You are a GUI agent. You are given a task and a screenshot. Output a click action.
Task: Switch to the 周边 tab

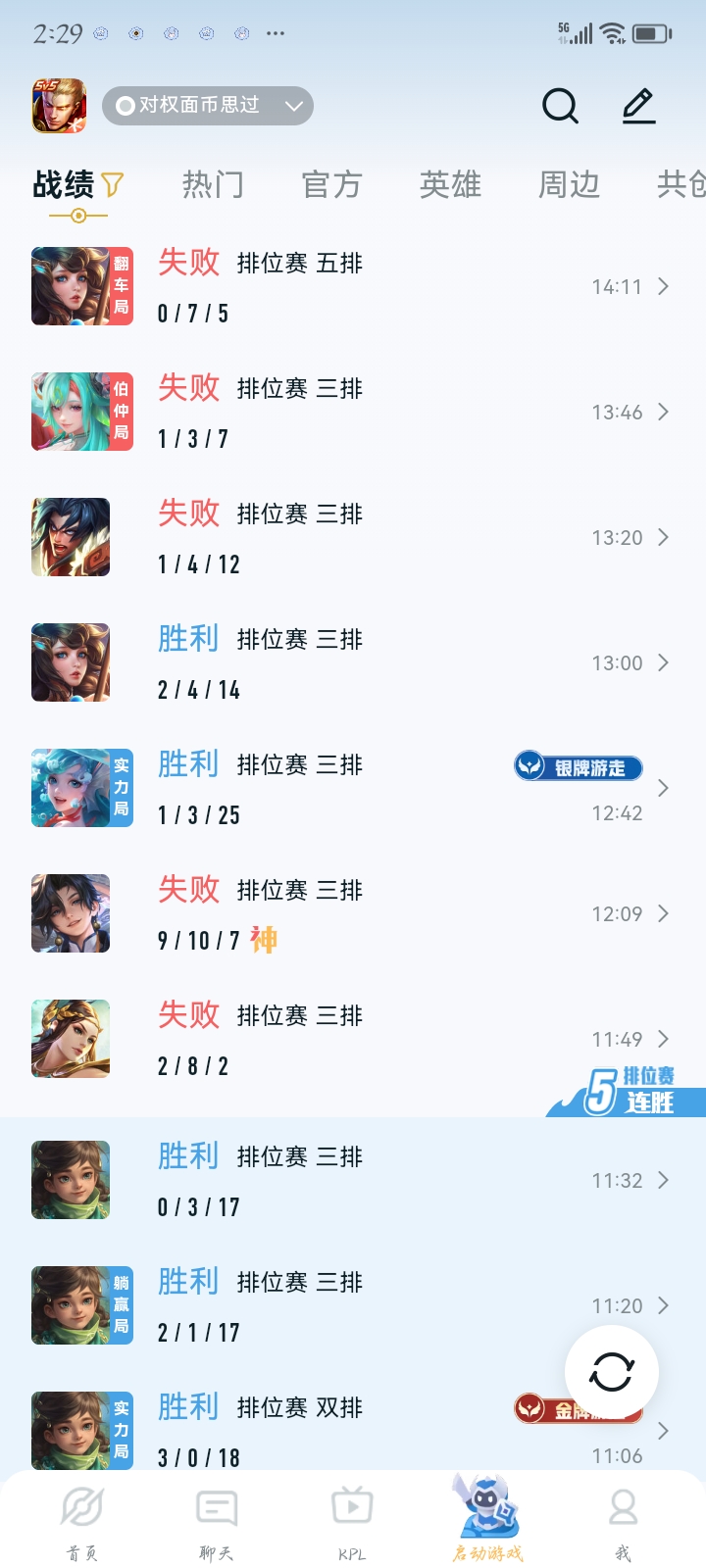tap(569, 184)
